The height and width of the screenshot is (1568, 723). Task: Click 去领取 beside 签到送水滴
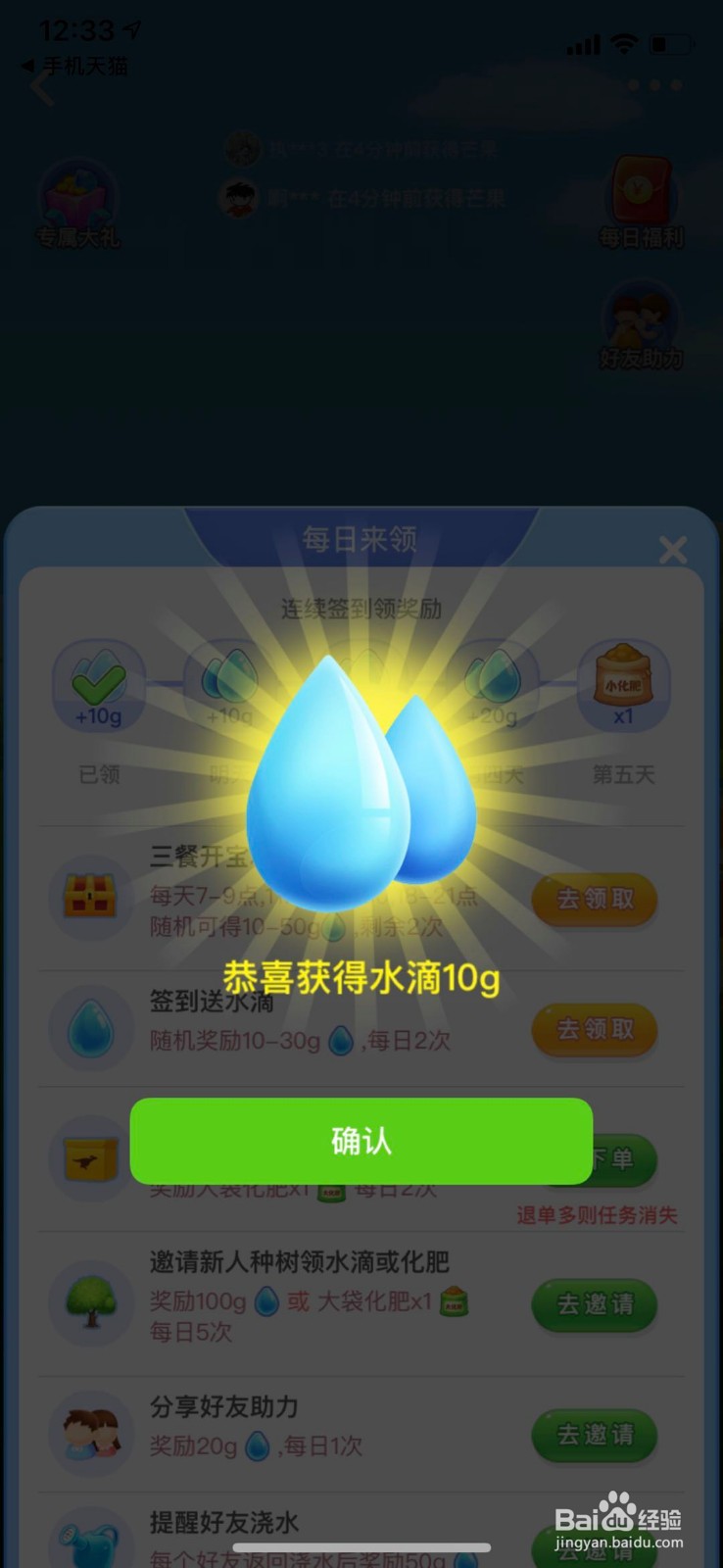coord(593,1030)
